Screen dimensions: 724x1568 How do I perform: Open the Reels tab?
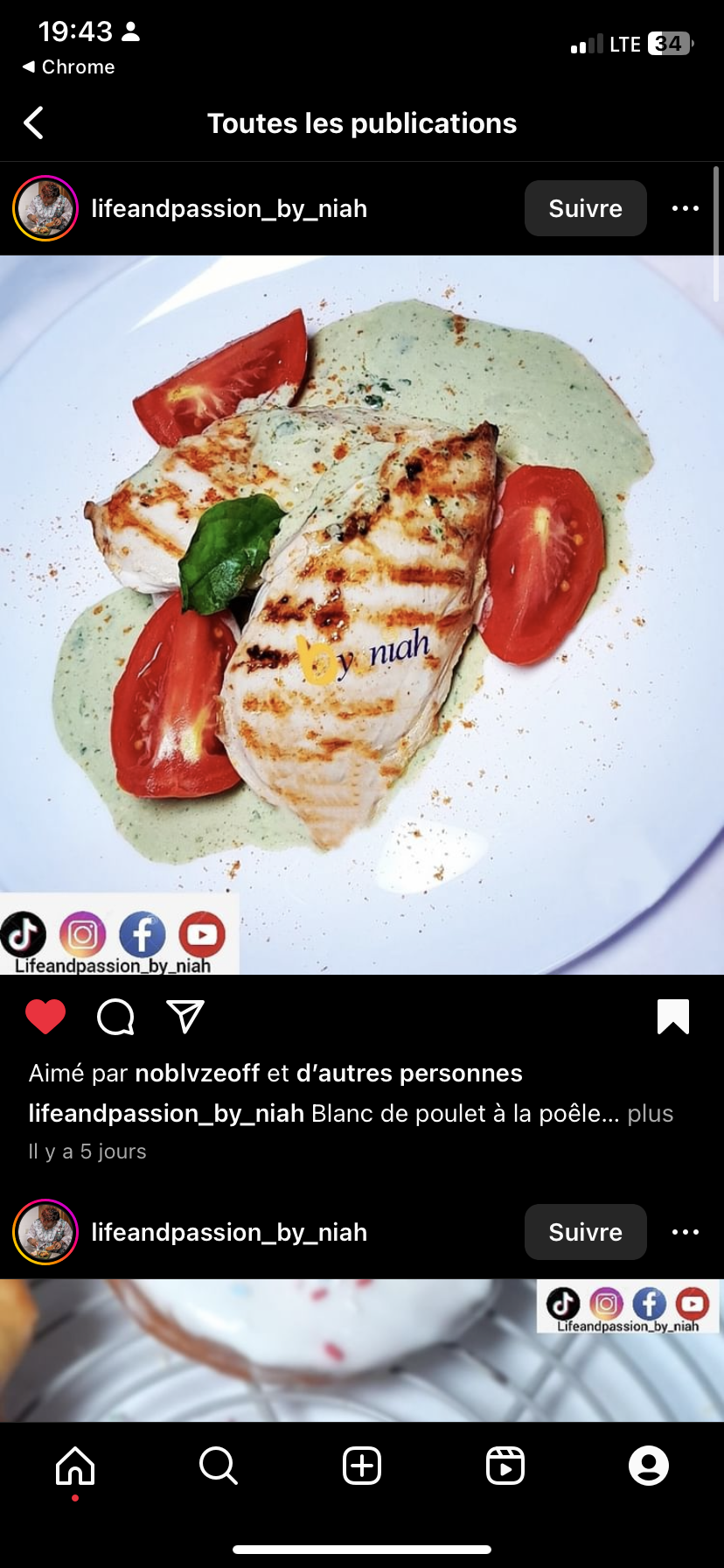tap(505, 1466)
